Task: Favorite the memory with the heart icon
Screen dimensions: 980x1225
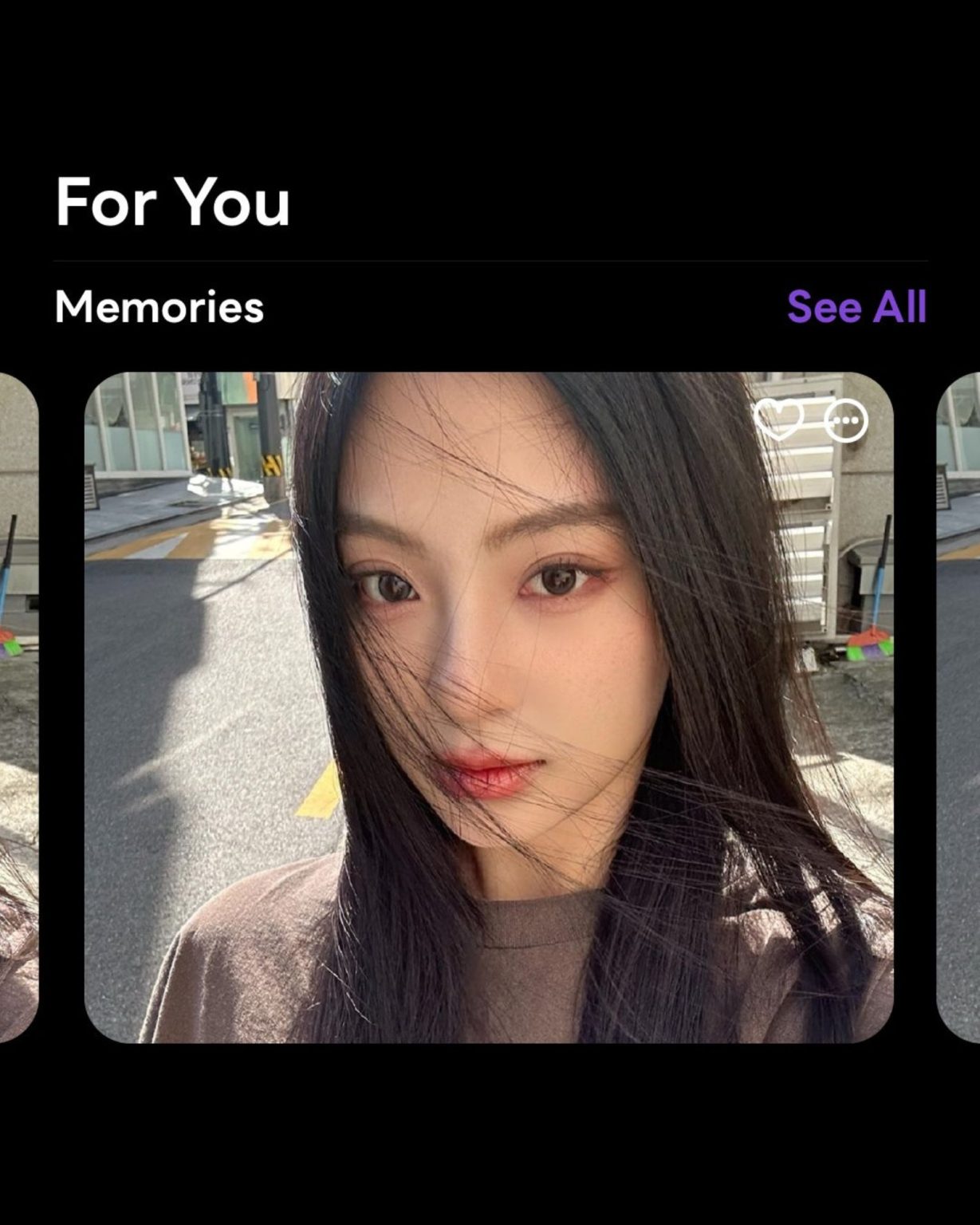Action: click(x=778, y=419)
